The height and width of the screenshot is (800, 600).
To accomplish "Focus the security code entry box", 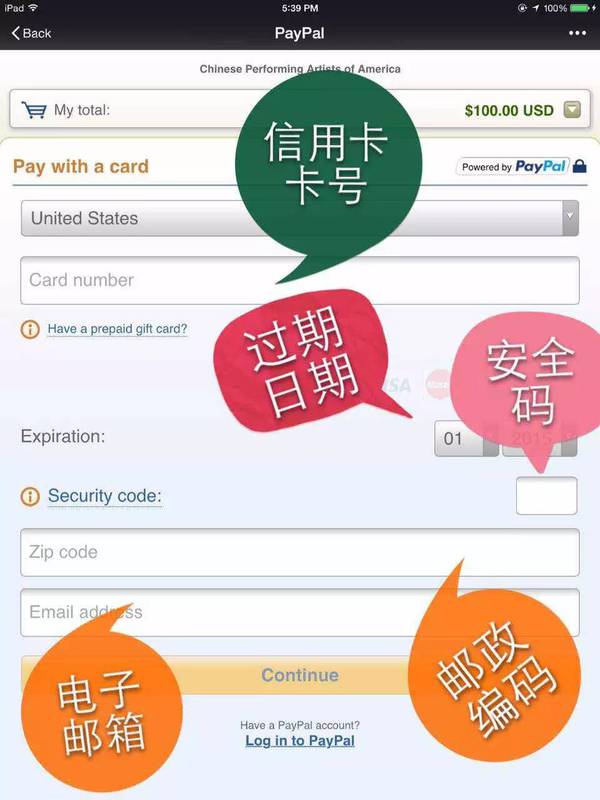I will pos(546,496).
